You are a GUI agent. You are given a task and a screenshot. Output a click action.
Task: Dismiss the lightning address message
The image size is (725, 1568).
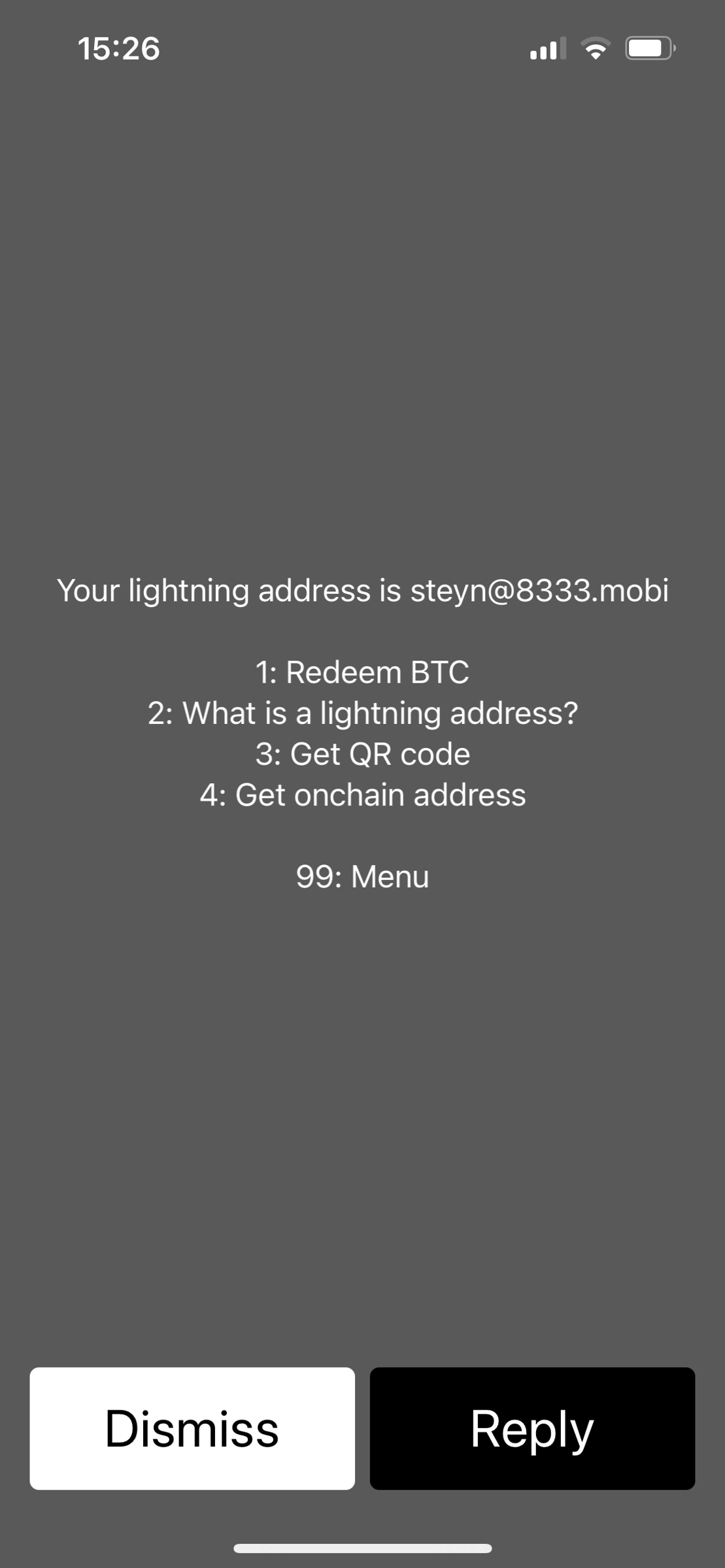(x=192, y=1429)
